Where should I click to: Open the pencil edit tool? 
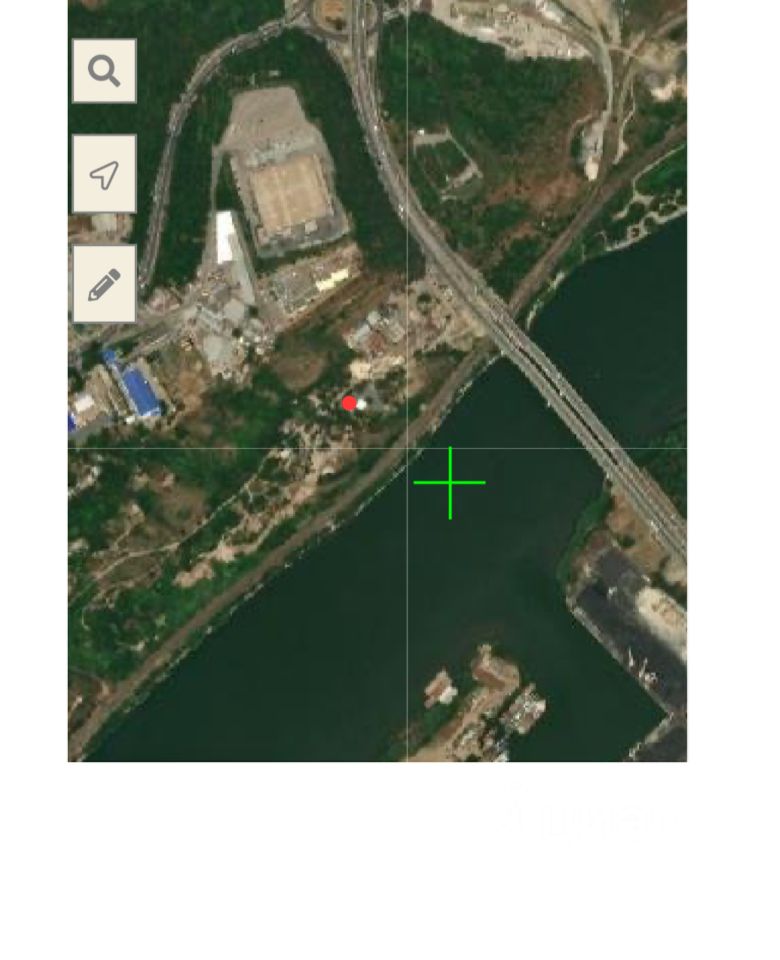[104, 284]
